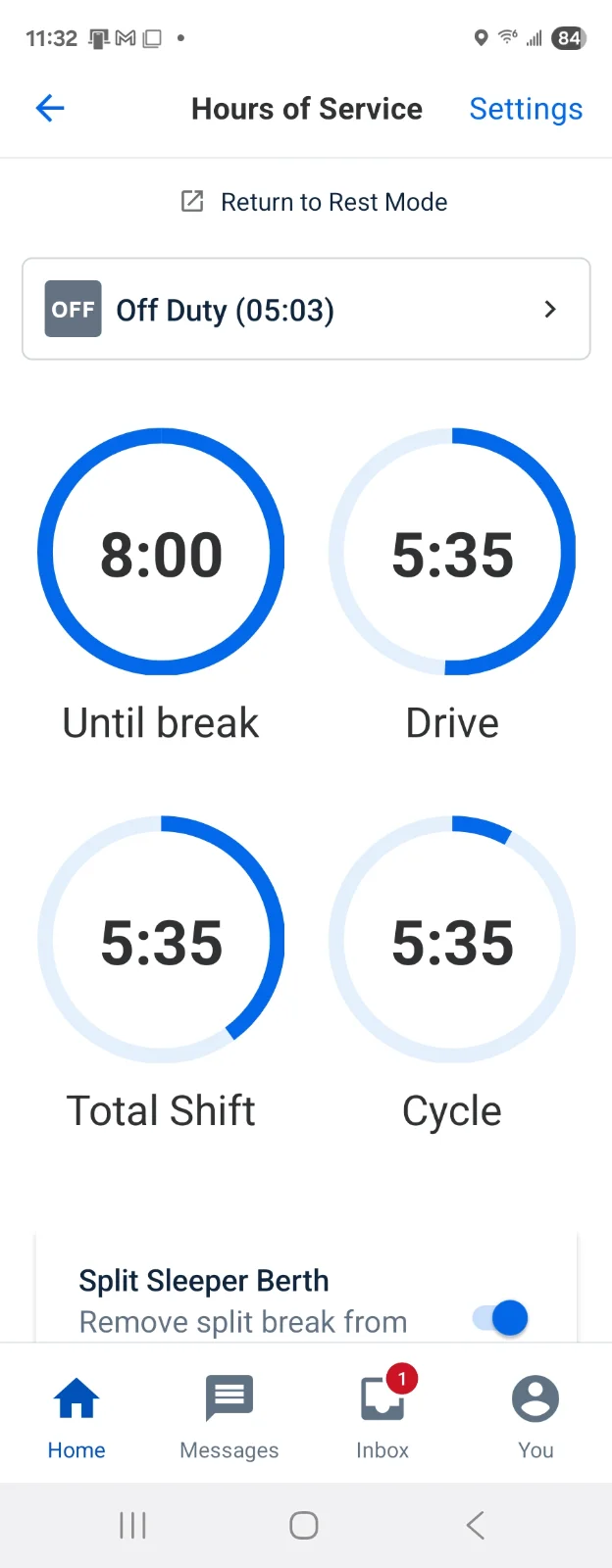Screen dimensions: 612x1568
Task: Open the Messages tab
Action: (x=229, y=1416)
